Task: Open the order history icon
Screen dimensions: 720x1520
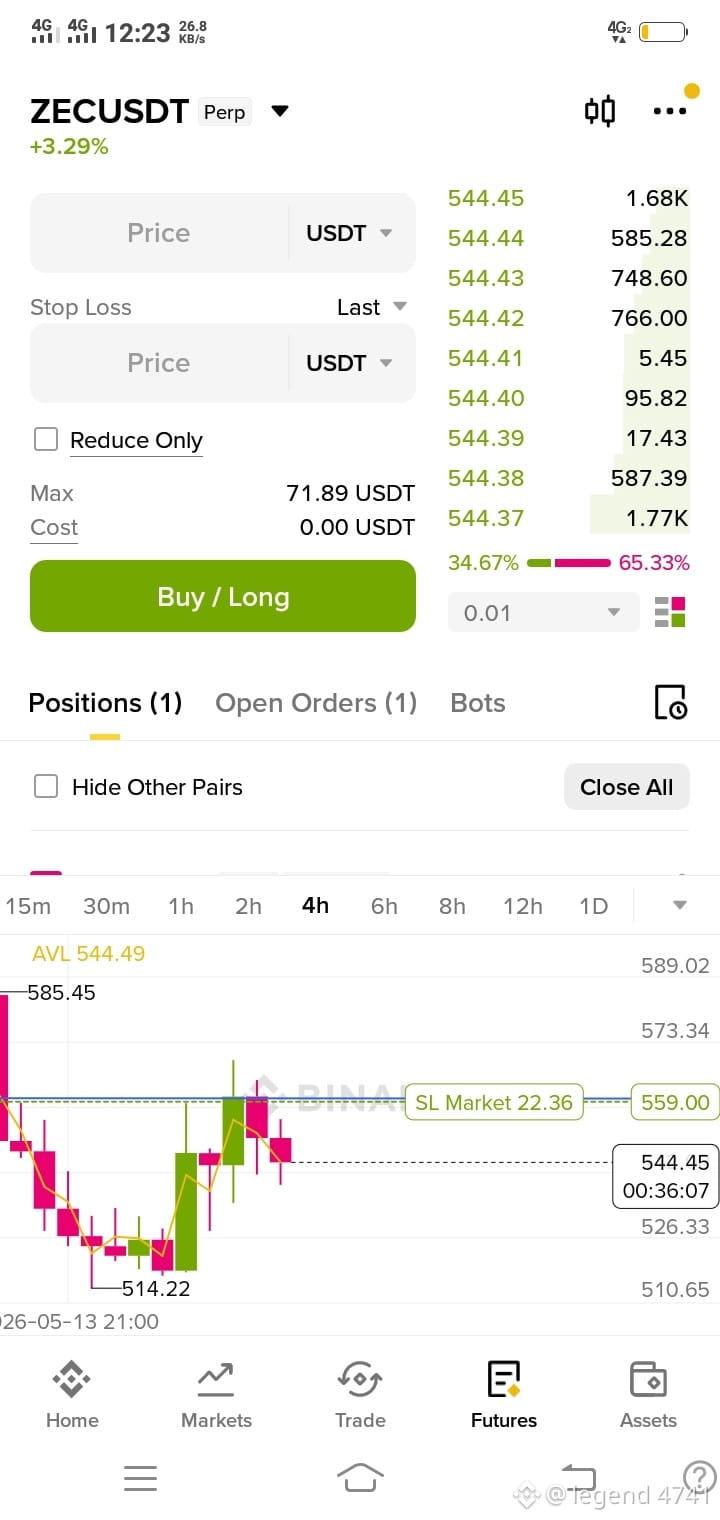Action: pyautogui.click(x=670, y=703)
